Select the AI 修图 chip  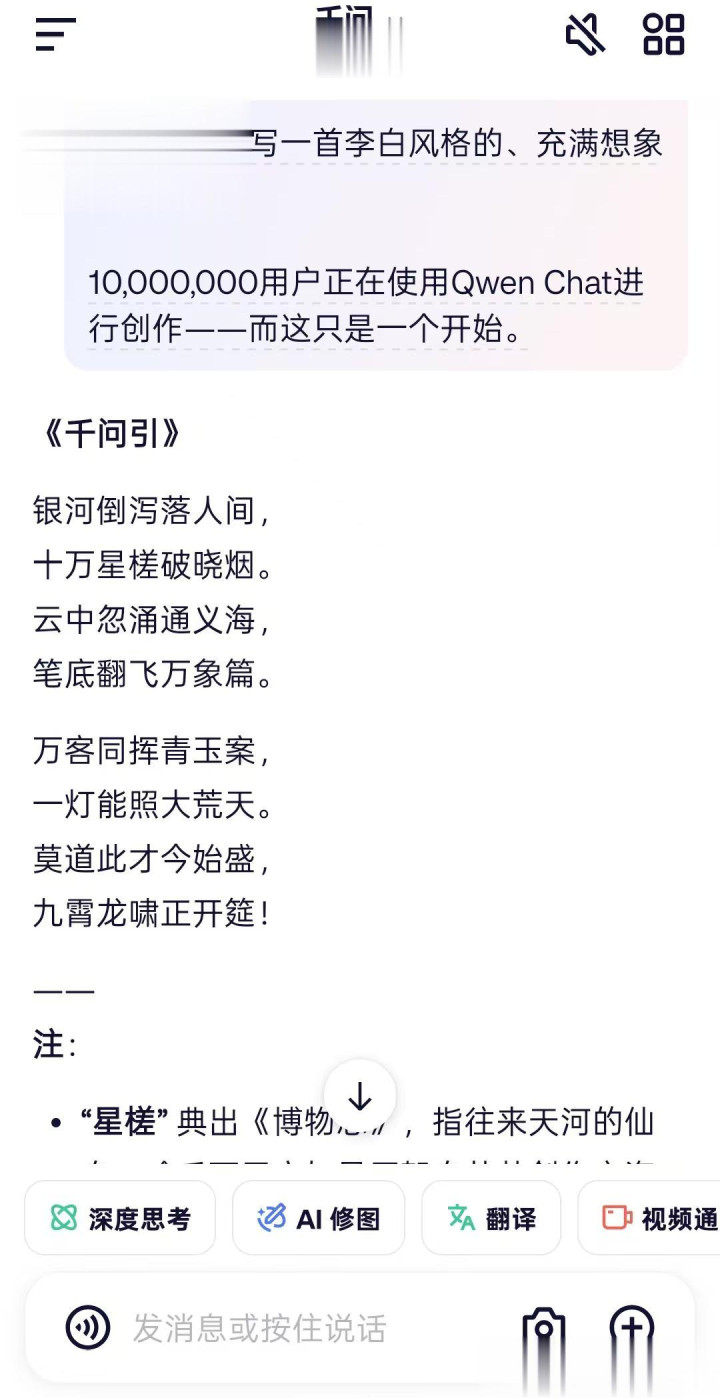click(x=318, y=1218)
